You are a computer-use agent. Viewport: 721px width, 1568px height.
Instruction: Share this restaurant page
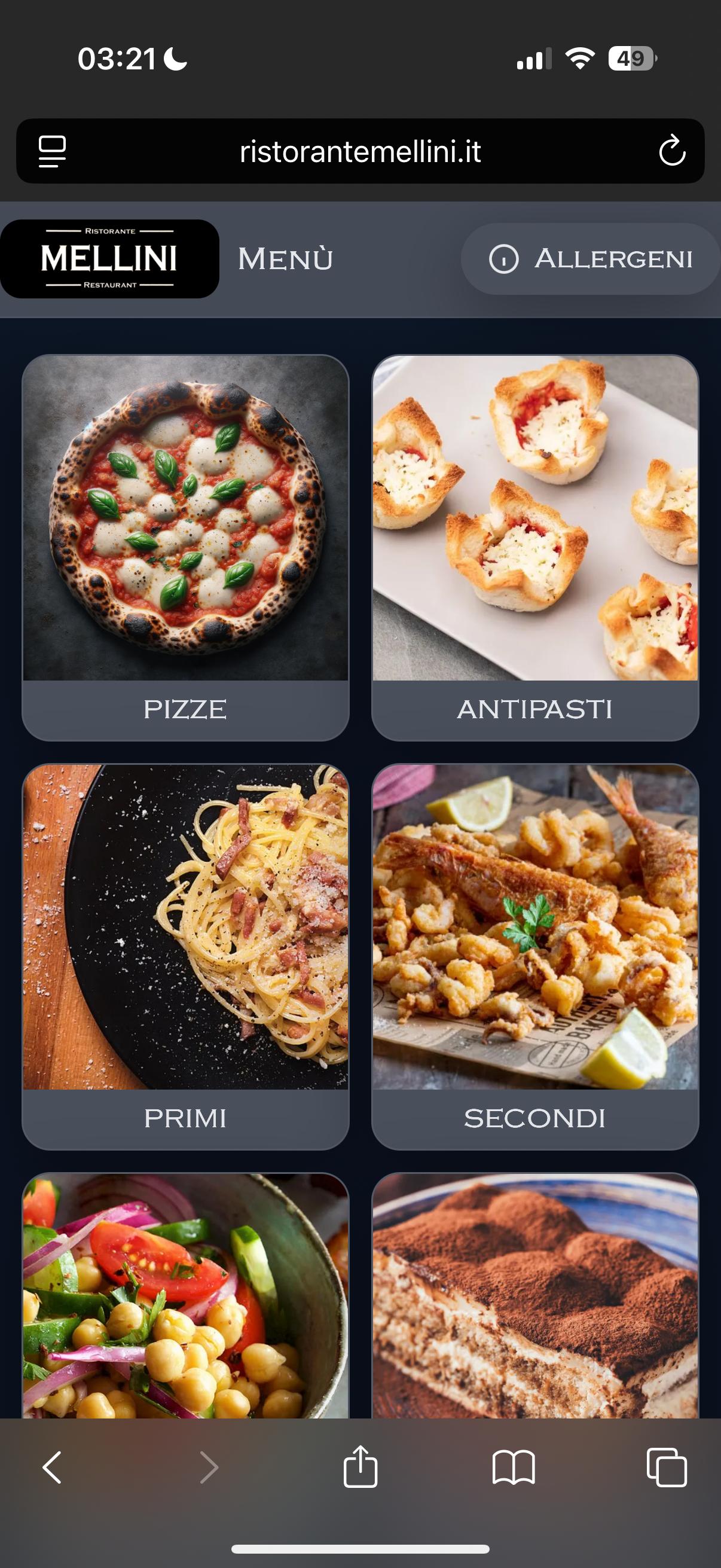click(360, 1468)
